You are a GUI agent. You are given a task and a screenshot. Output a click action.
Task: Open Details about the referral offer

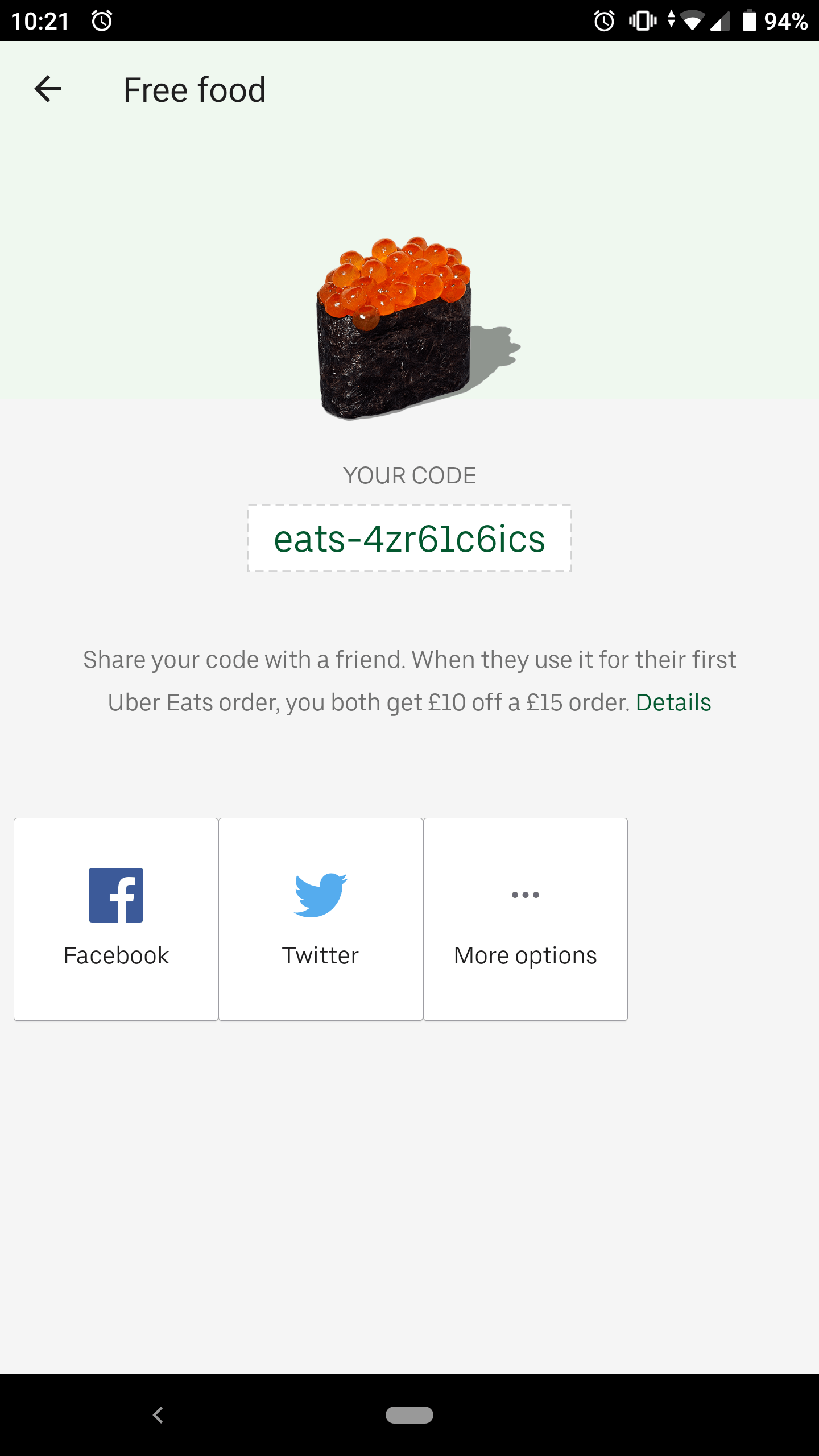[x=673, y=702]
